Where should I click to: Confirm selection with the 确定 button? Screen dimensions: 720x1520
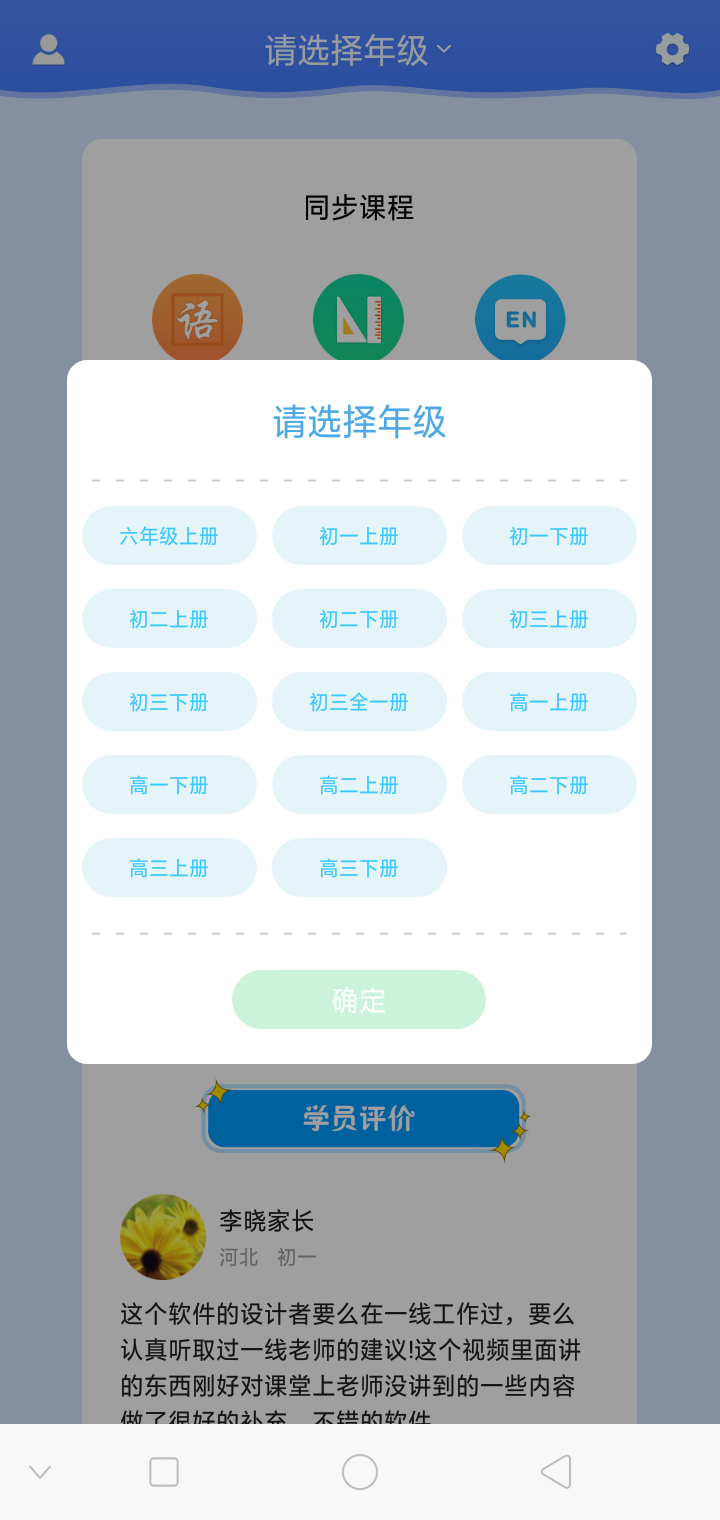[359, 1000]
